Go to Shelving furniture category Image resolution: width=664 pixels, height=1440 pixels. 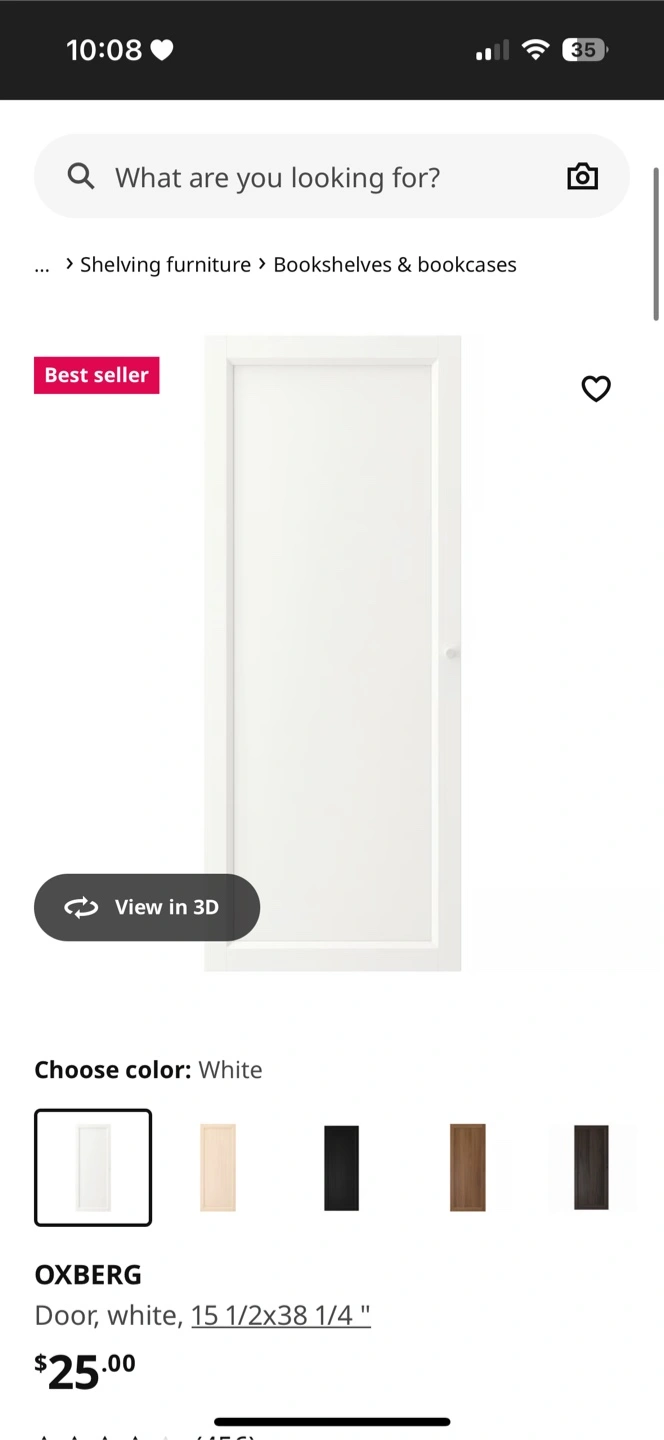pos(165,265)
